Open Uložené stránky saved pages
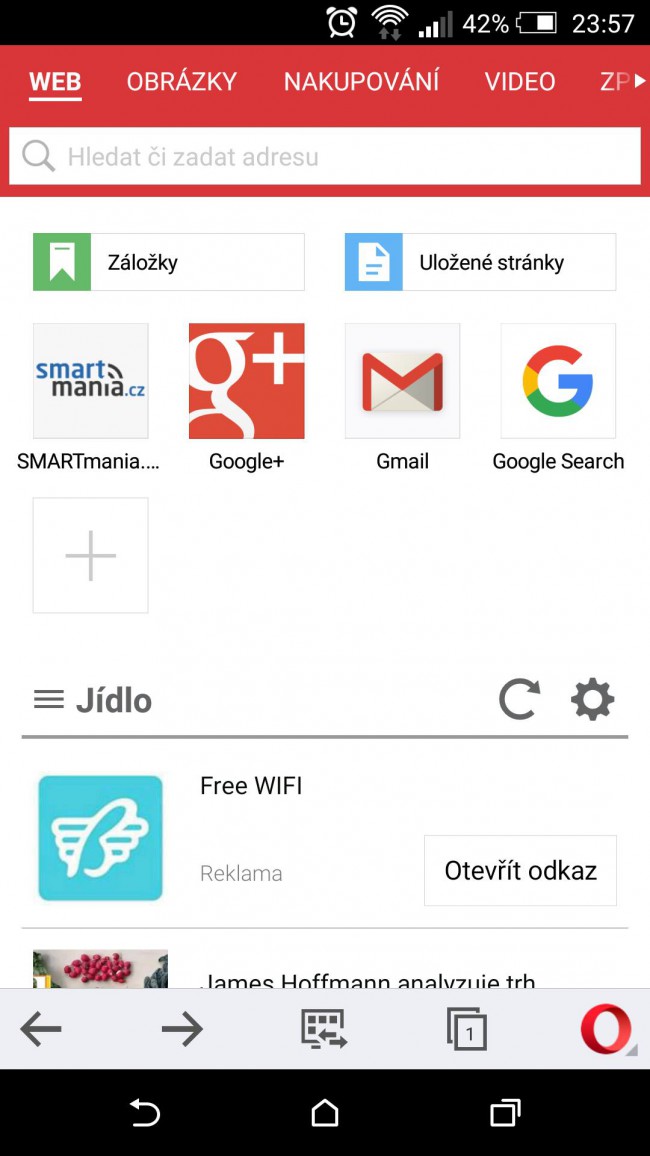Viewport: 650px width, 1156px height. (480, 262)
